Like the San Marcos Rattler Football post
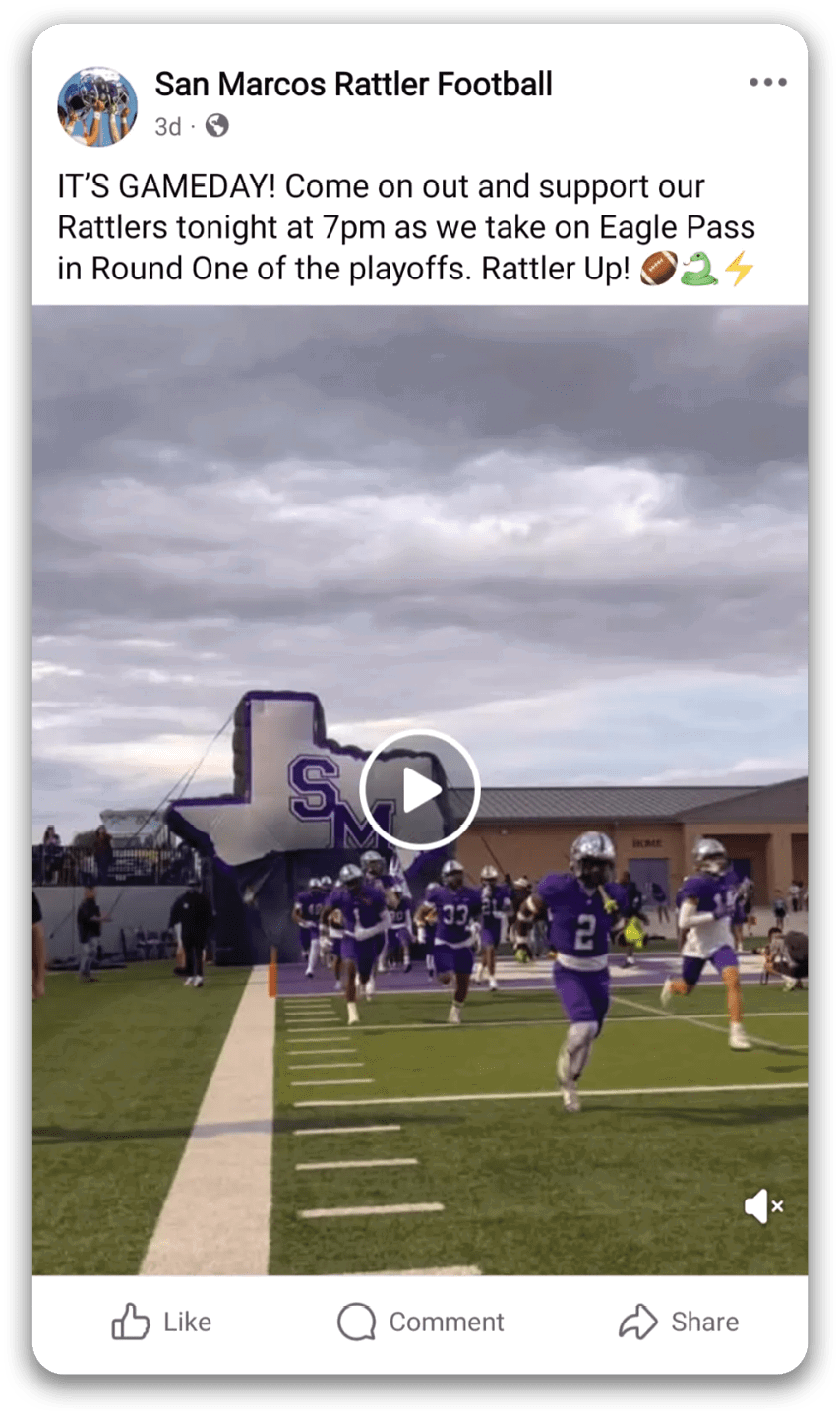Screen dimensions: 840x1415 pyautogui.click(x=161, y=1322)
